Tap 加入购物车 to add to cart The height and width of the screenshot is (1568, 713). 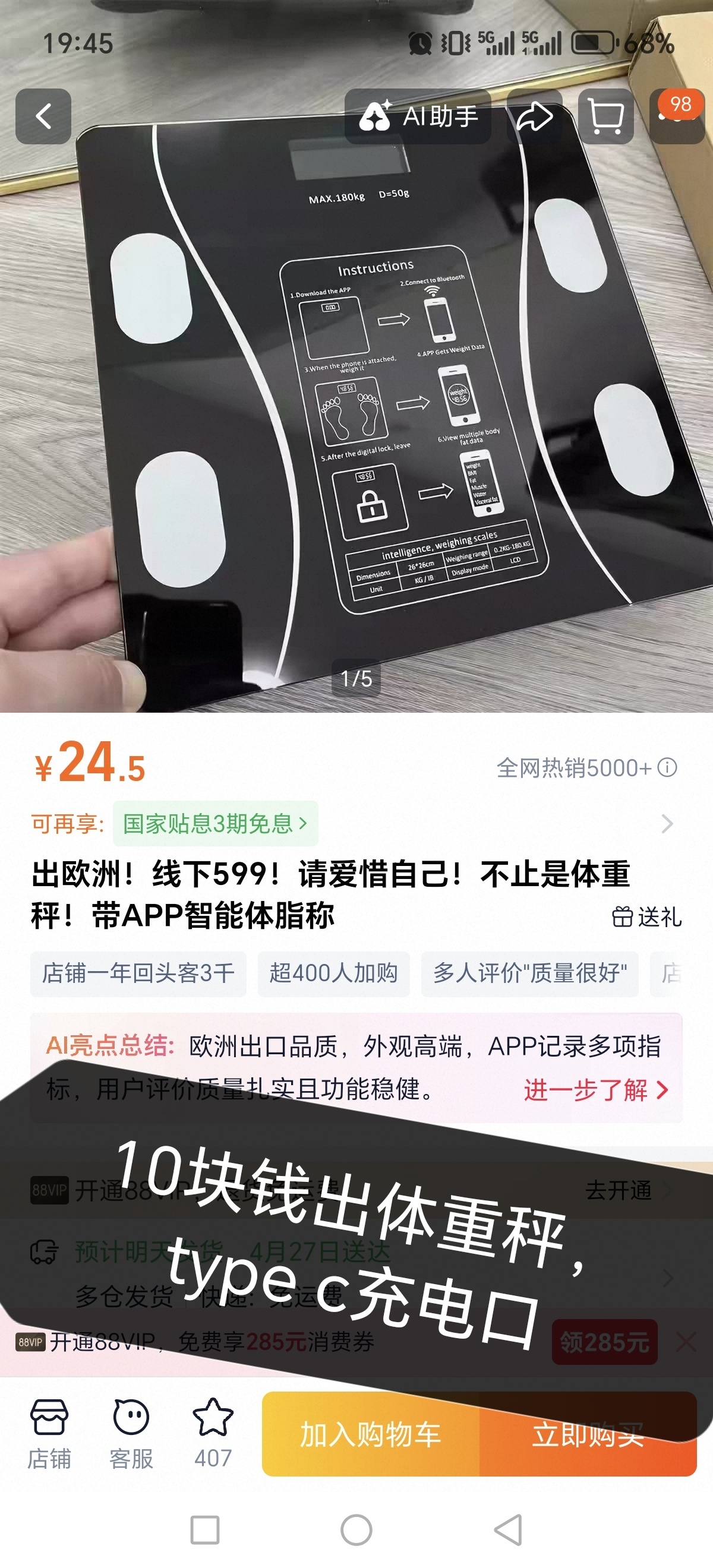(x=370, y=1435)
